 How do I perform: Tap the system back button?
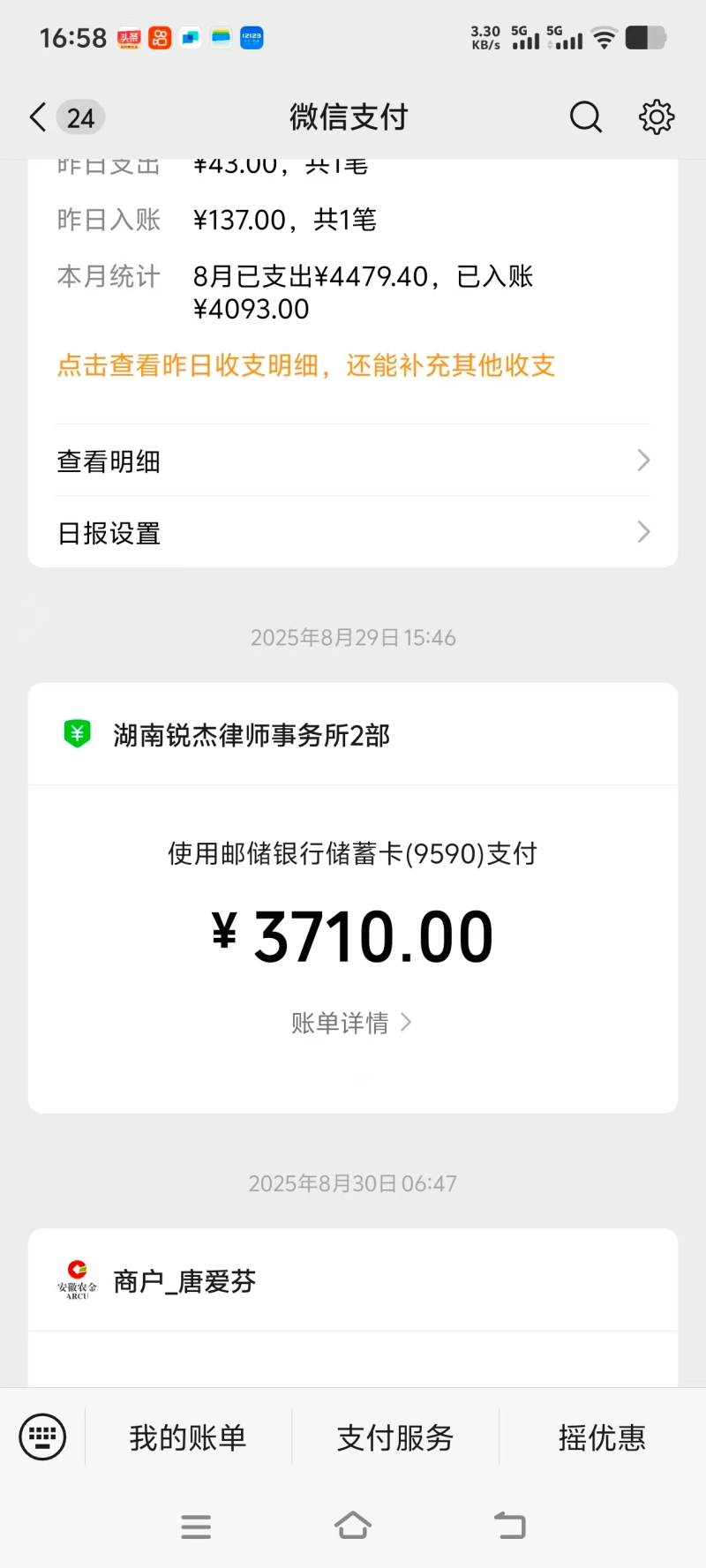tap(509, 1526)
